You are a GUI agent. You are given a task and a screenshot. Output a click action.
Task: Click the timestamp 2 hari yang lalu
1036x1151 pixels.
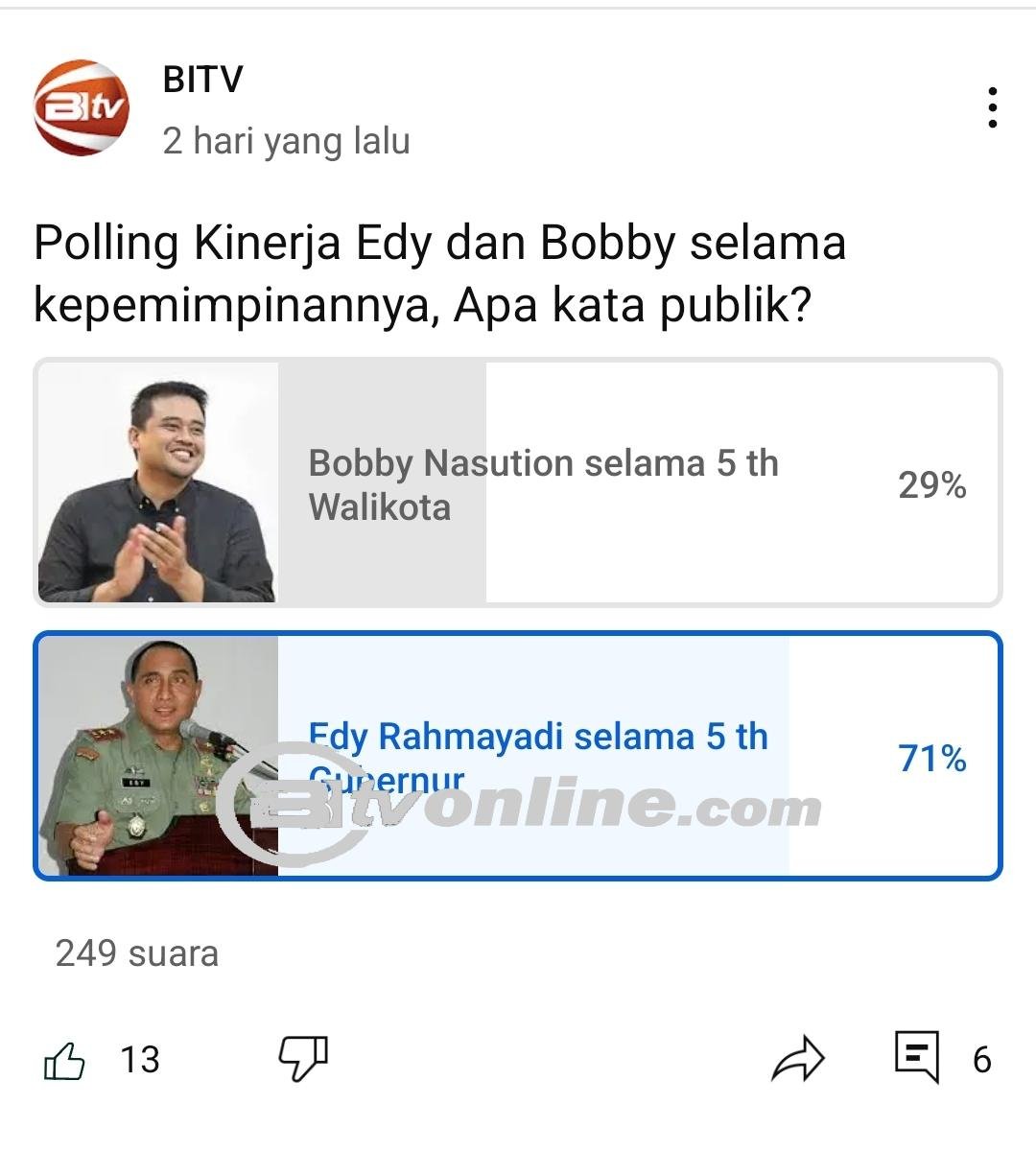pos(285,141)
